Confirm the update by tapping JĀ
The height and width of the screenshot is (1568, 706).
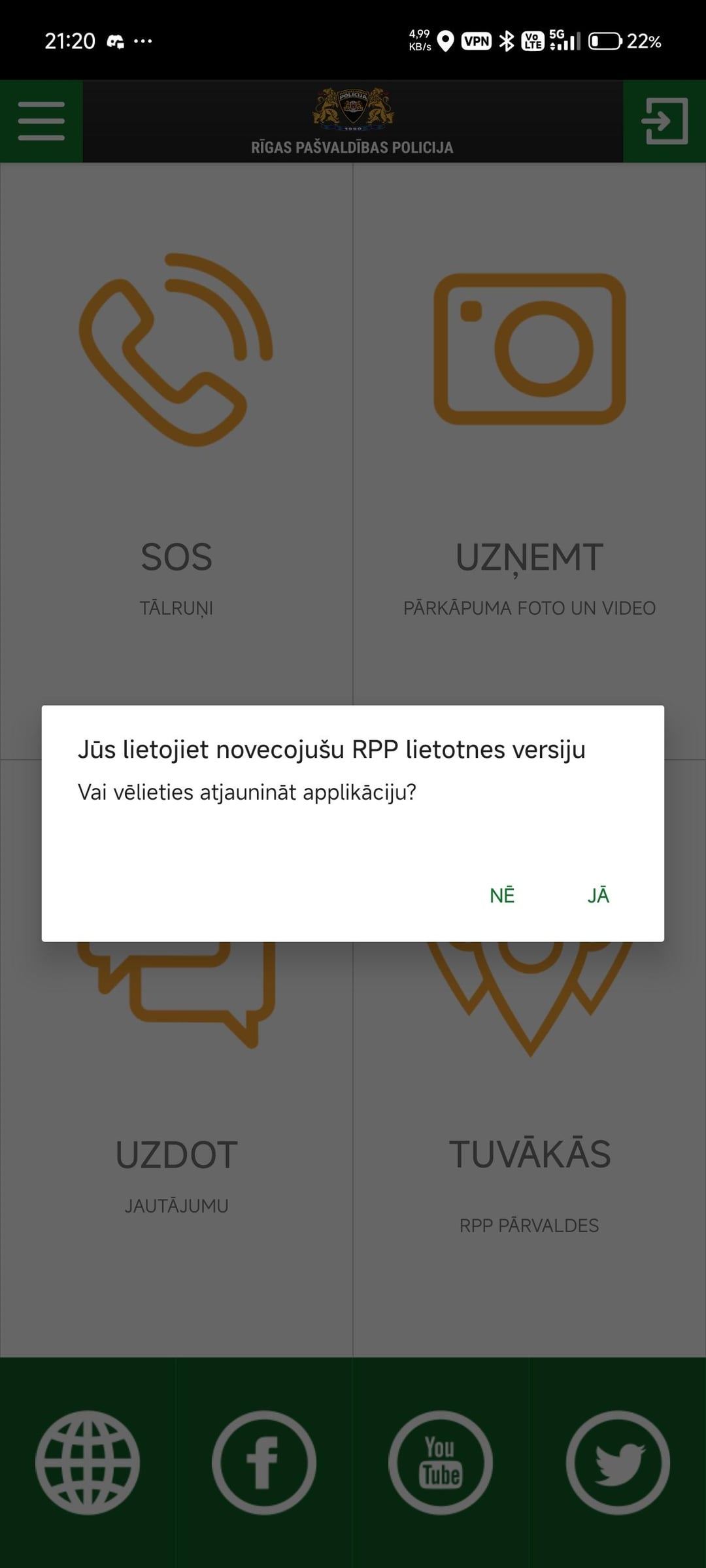[x=597, y=895]
